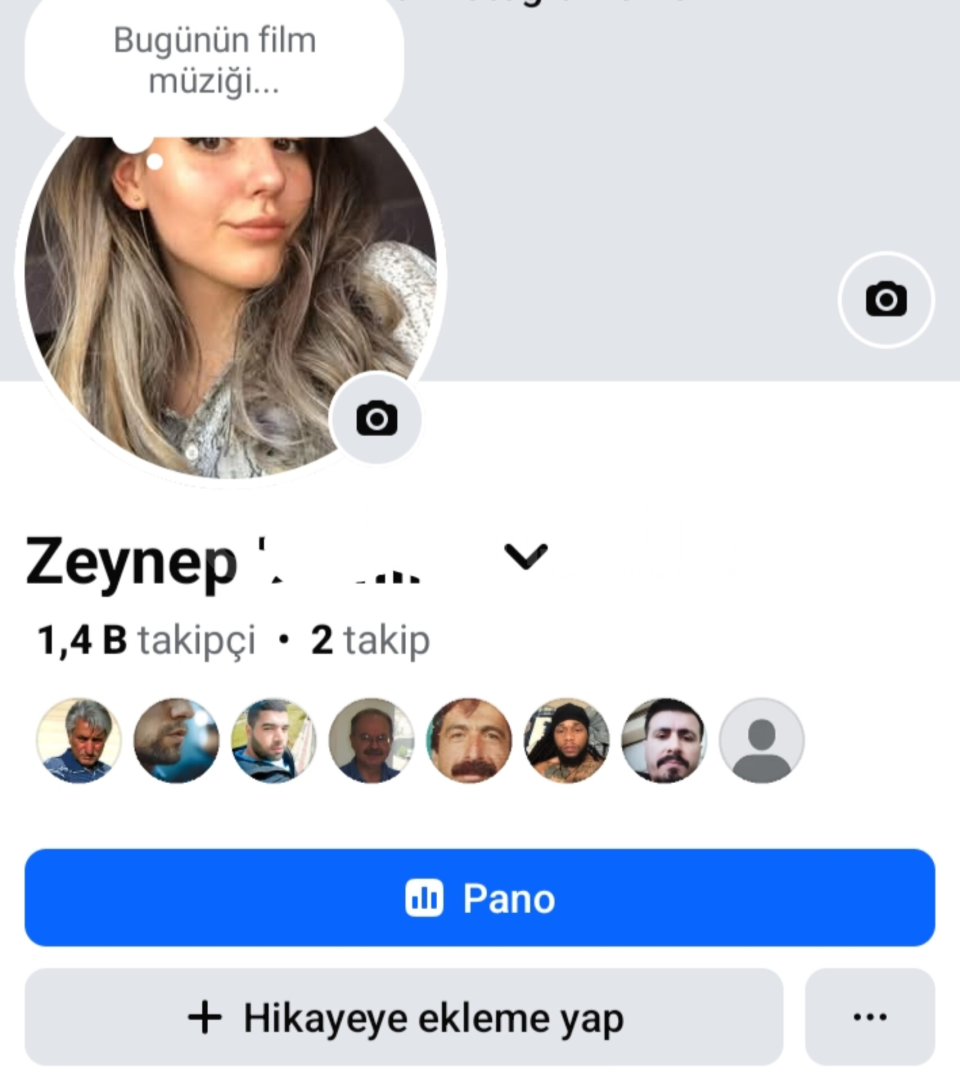The image size is (960, 1080).
Task: Open the gray-haired man's follower avatar
Action: [78, 740]
